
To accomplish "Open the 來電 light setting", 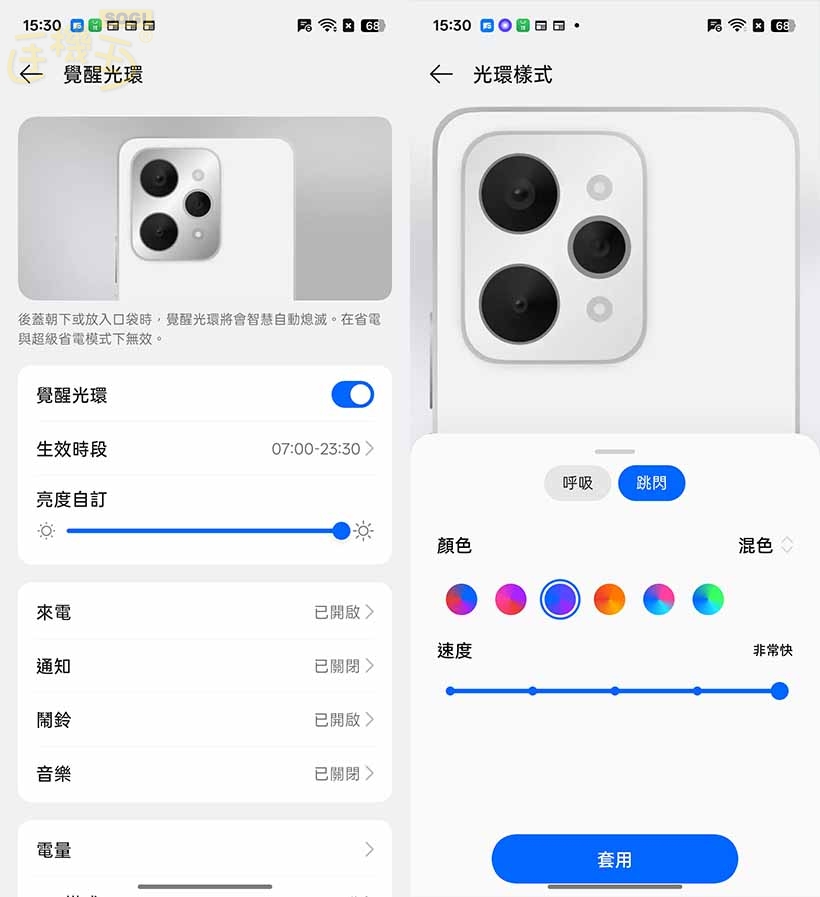I will click(x=205, y=612).
